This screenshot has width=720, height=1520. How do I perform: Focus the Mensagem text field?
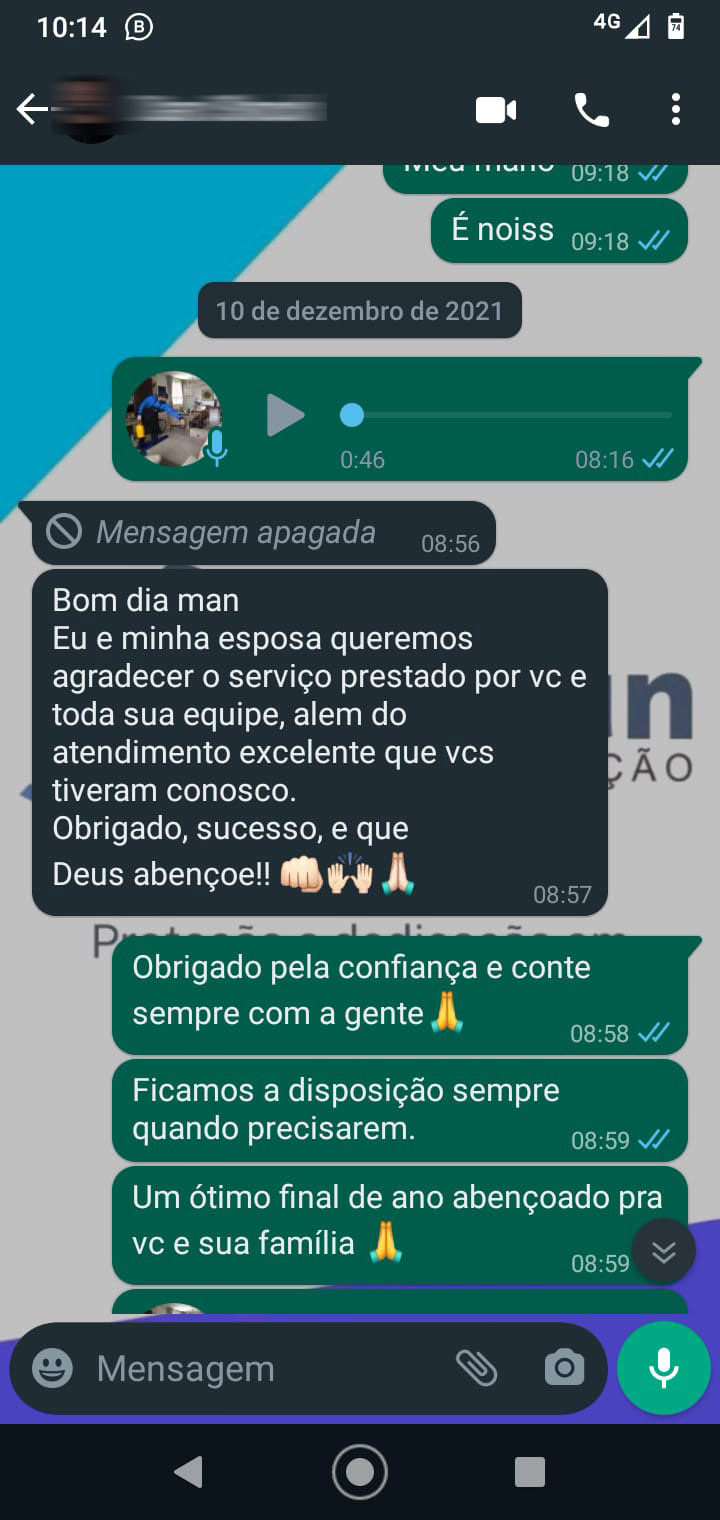[x=265, y=1368]
